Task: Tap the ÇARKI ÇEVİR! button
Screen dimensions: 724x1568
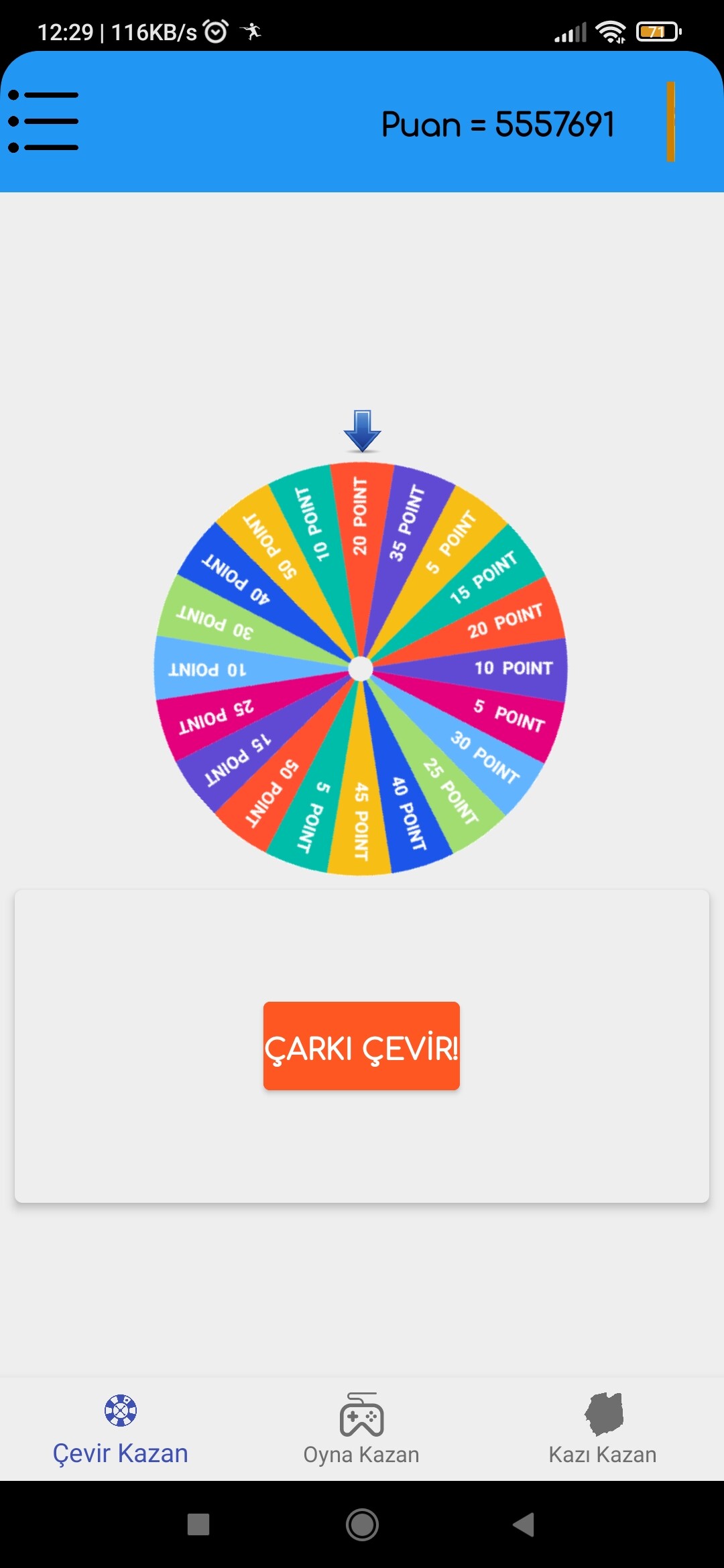Action: point(361,1046)
